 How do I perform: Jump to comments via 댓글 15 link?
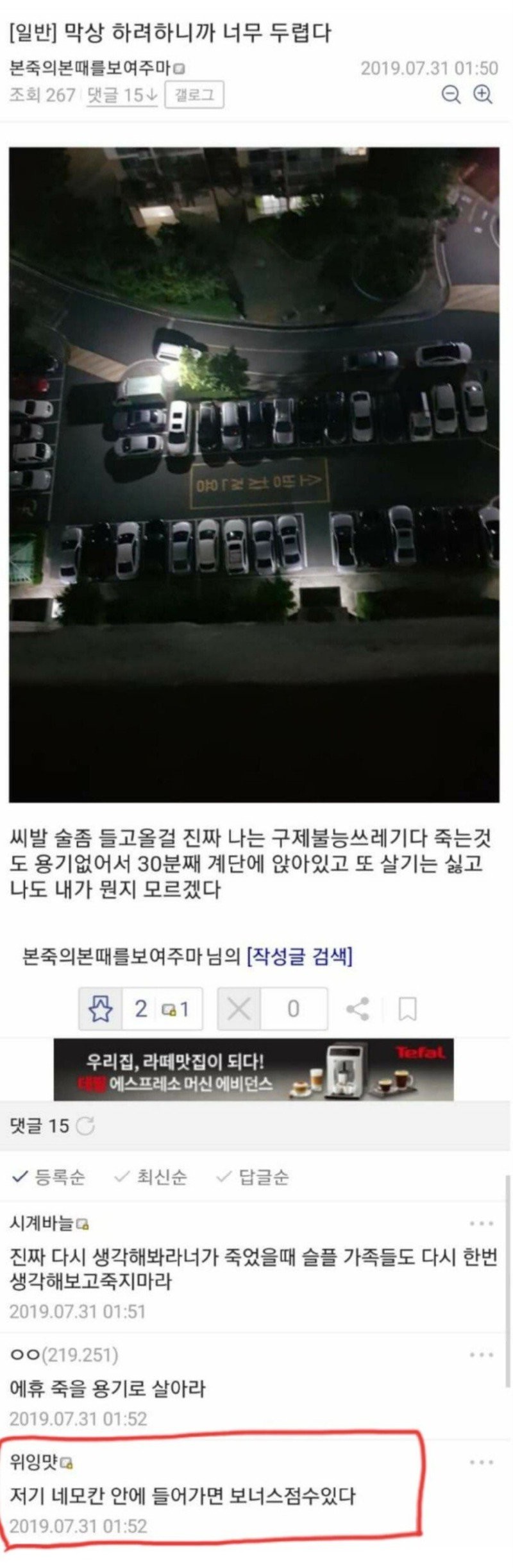122,95
